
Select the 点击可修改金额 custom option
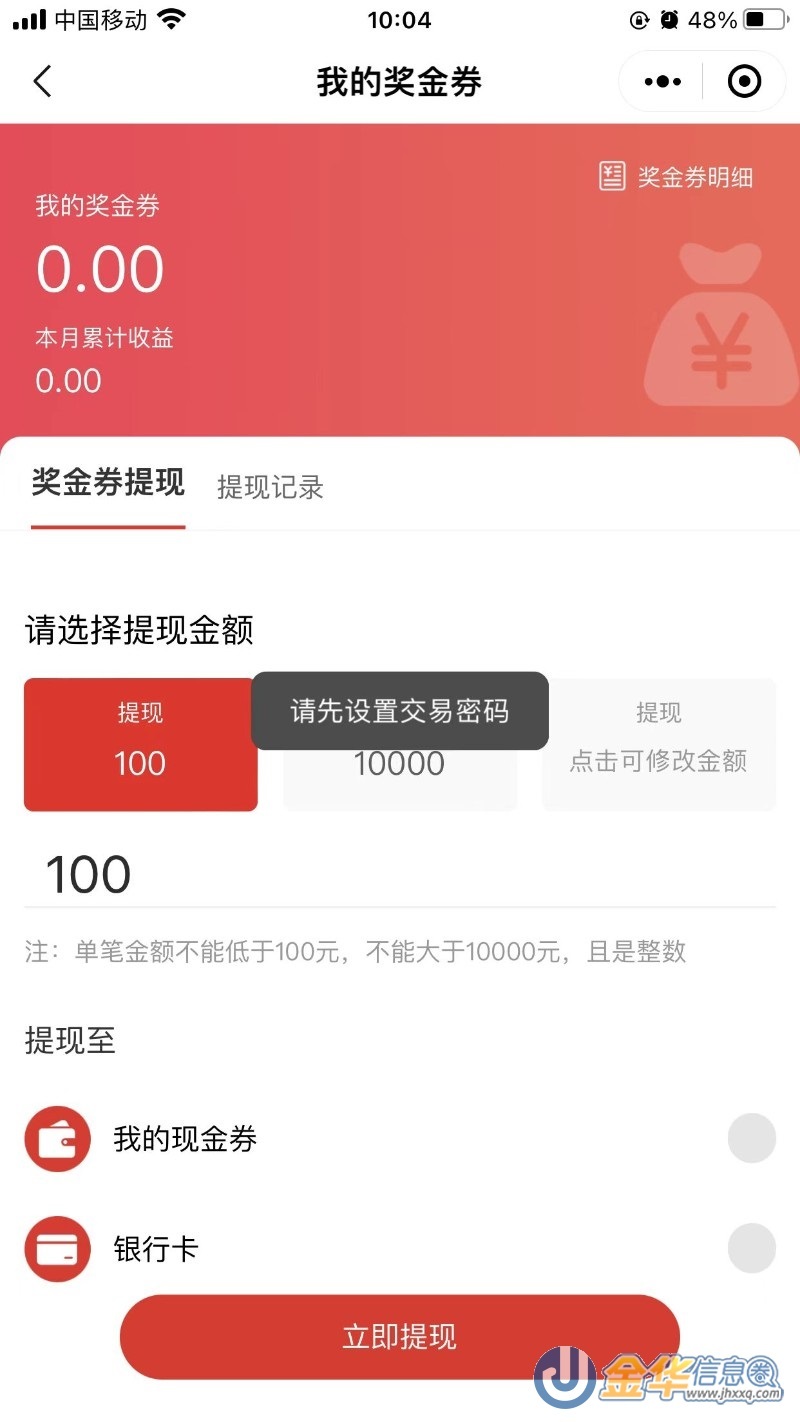pos(658,744)
